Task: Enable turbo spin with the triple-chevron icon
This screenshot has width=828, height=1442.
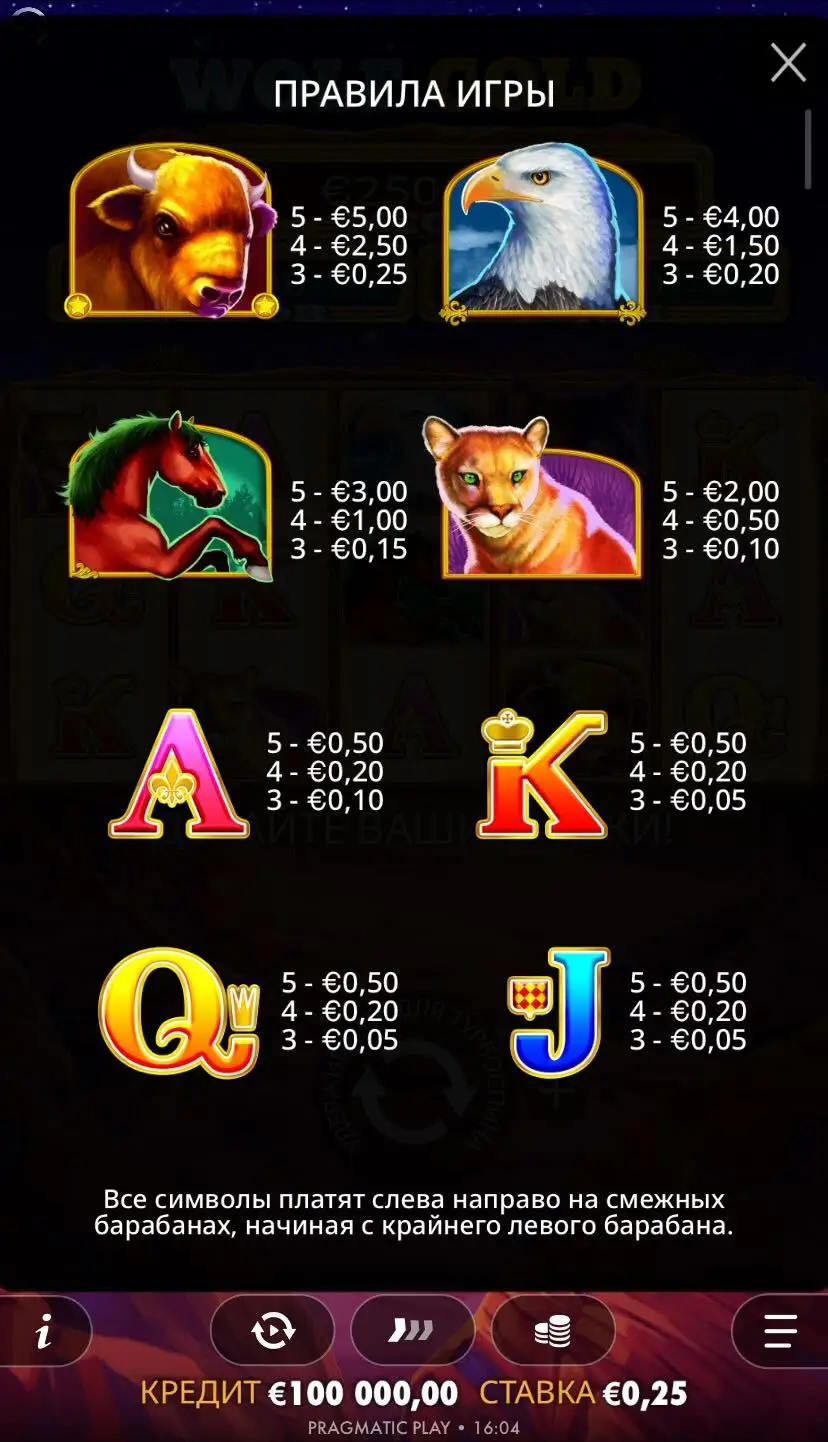Action: (x=413, y=1330)
